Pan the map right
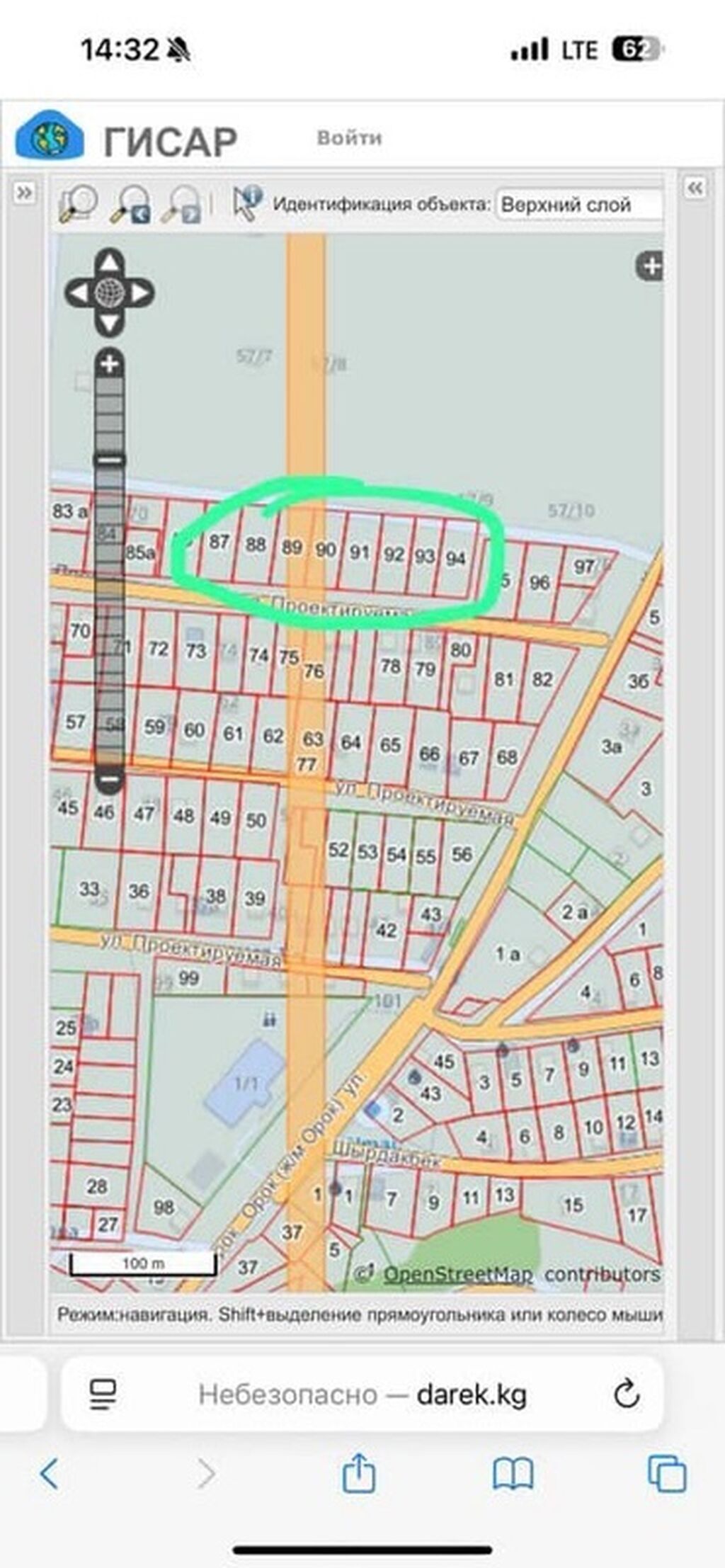The height and width of the screenshot is (1568, 725). tap(140, 292)
